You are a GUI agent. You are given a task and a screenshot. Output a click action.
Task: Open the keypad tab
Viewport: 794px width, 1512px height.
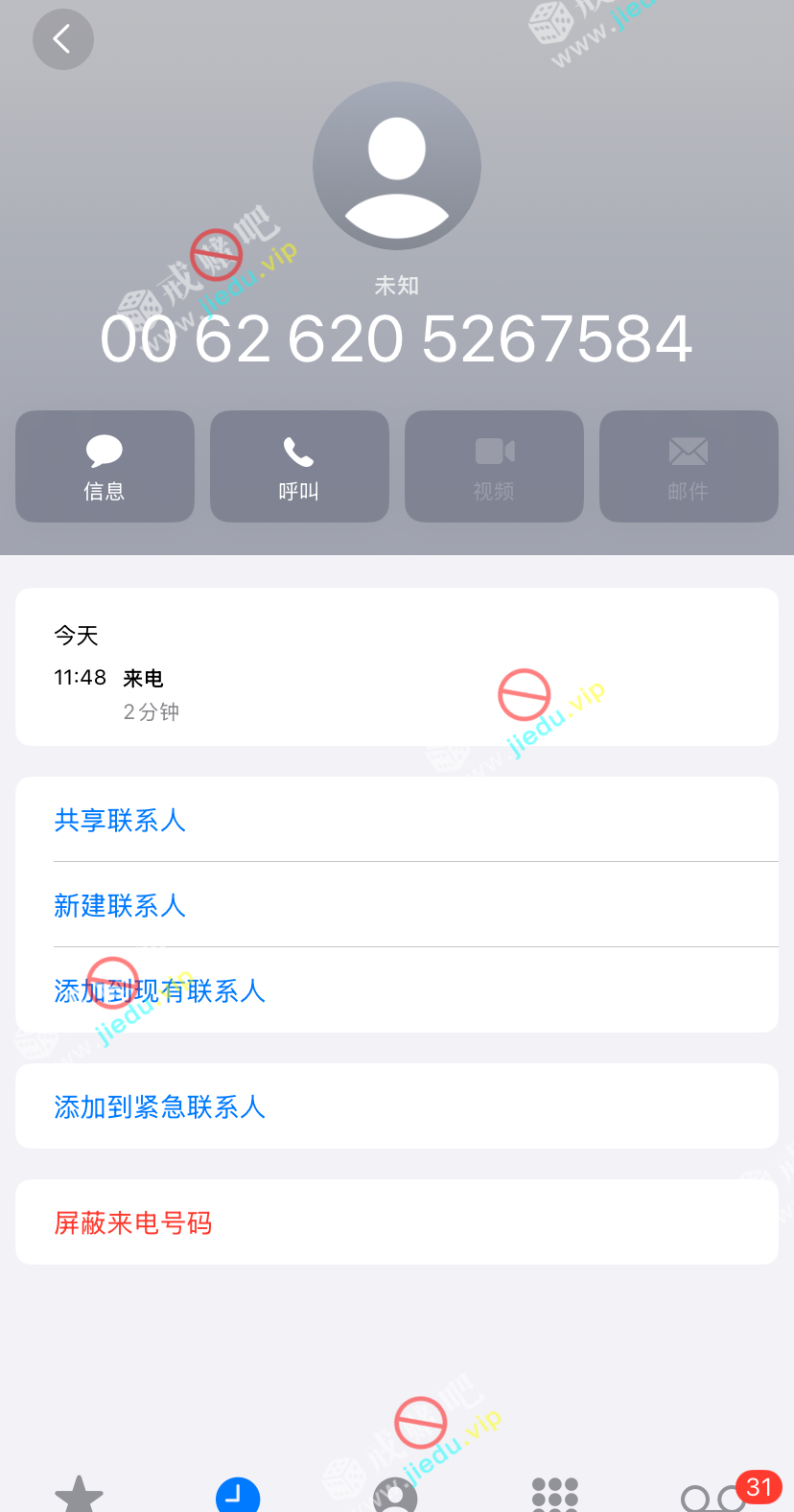(554, 1495)
